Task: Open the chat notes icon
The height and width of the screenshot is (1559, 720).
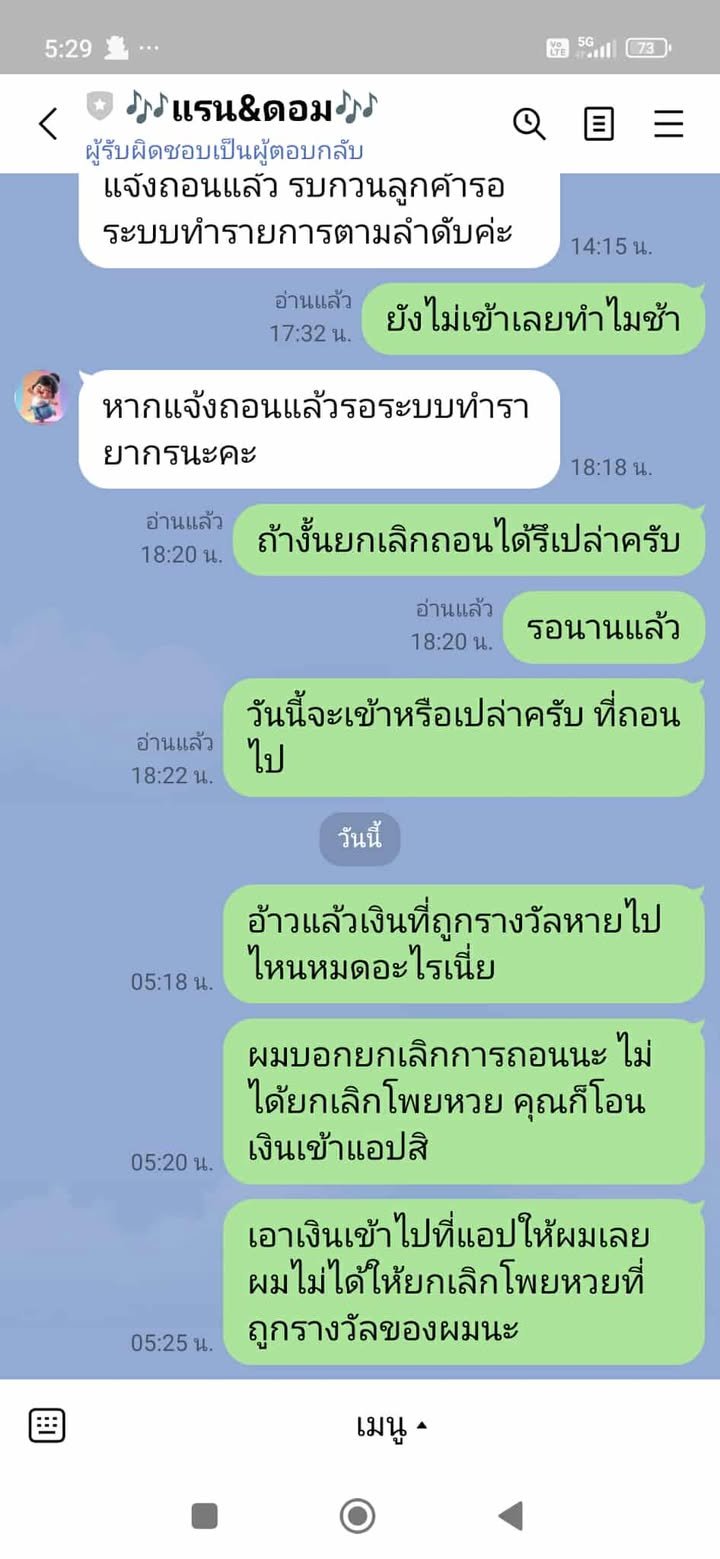Action: (x=598, y=124)
